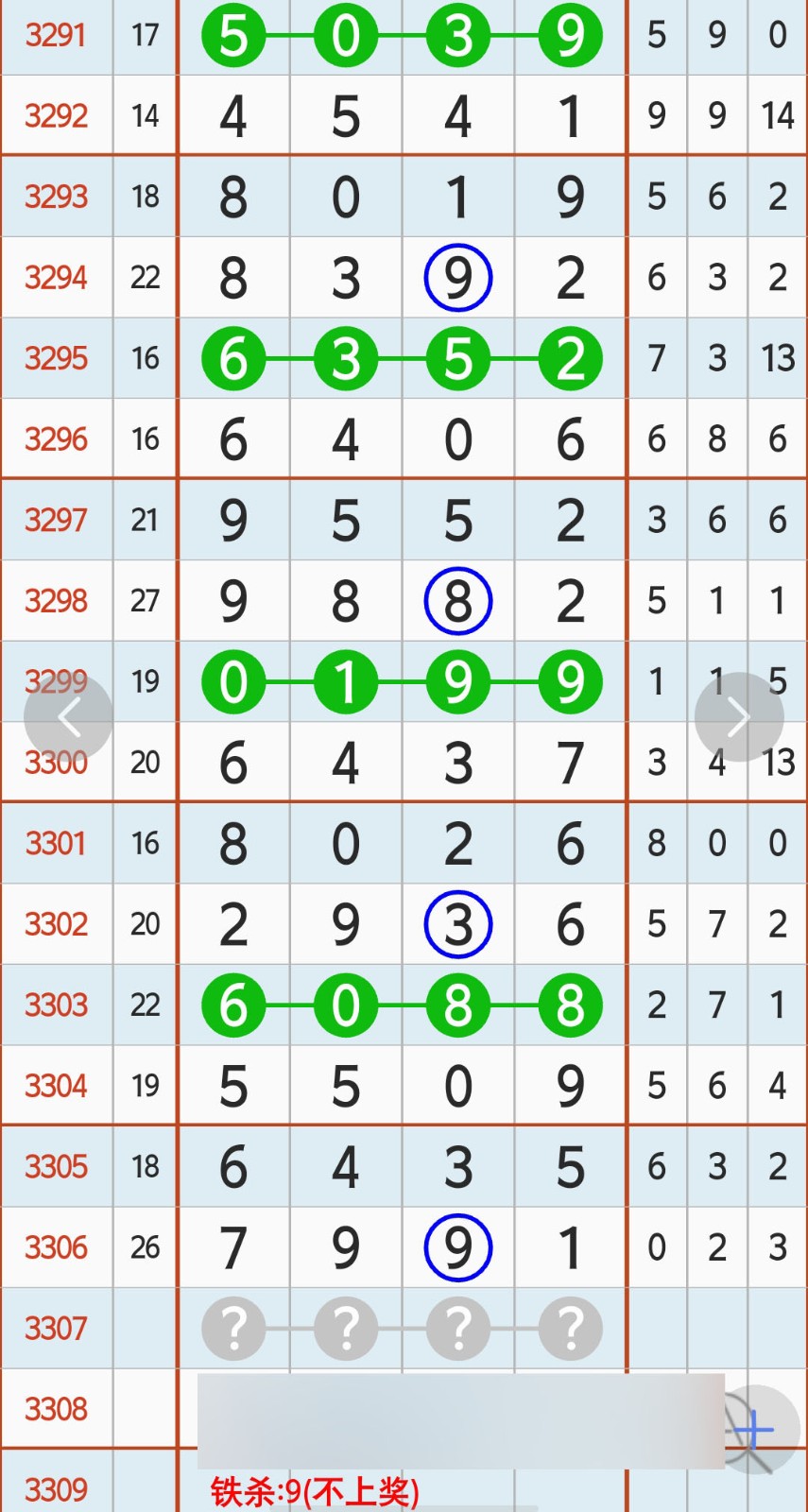Image resolution: width=808 pixels, height=1512 pixels.
Task: Tap the green highlighted 2 in row 3295
Action: 570,358
